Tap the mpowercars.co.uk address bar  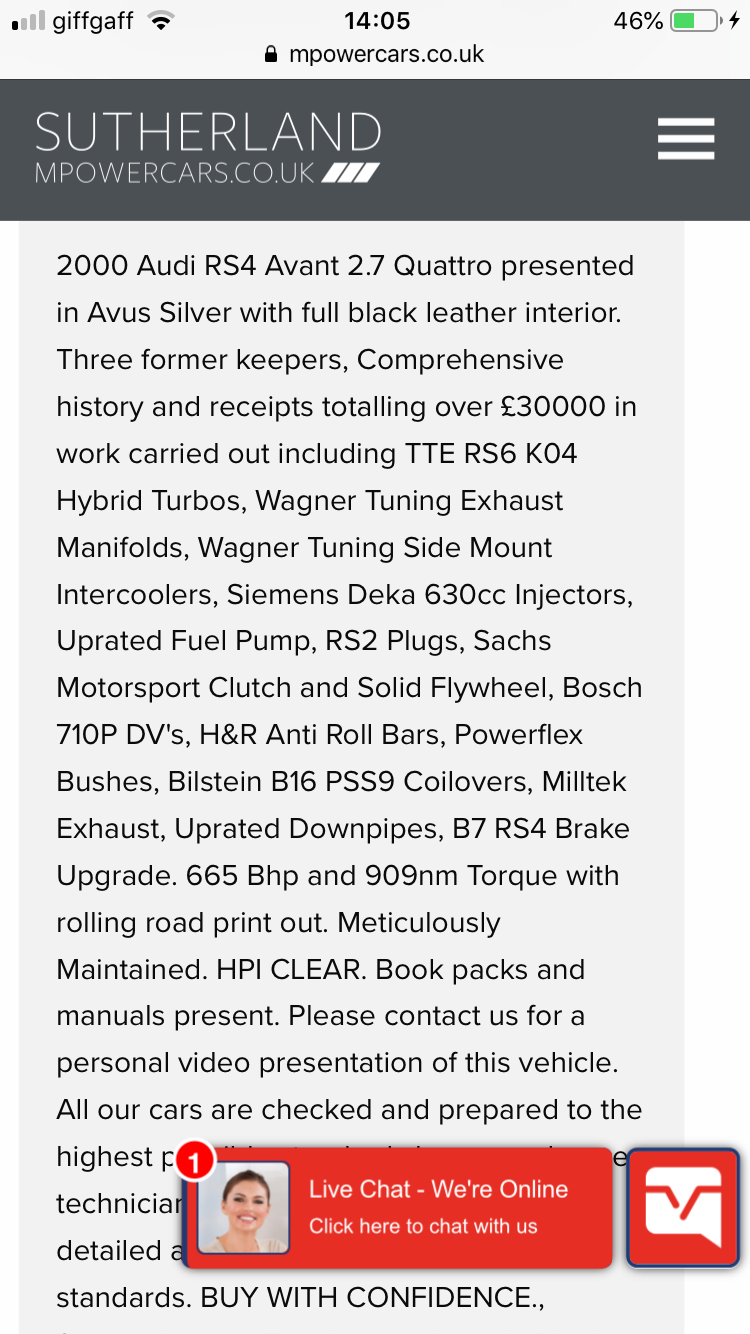coord(375,54)
